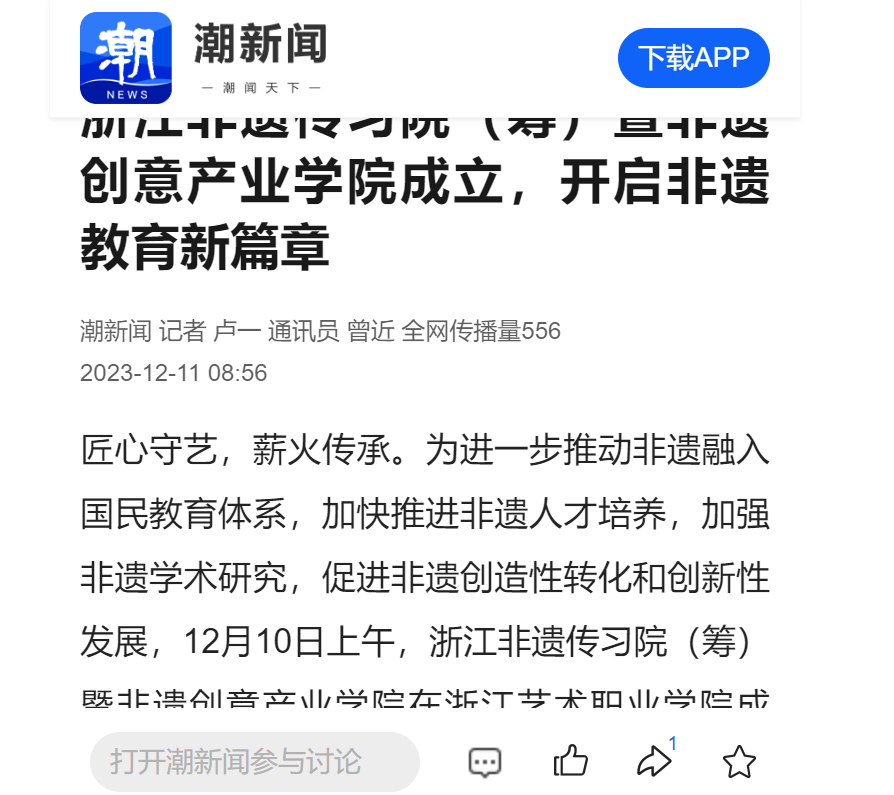Tap the 下载APP button

point(693,58)
